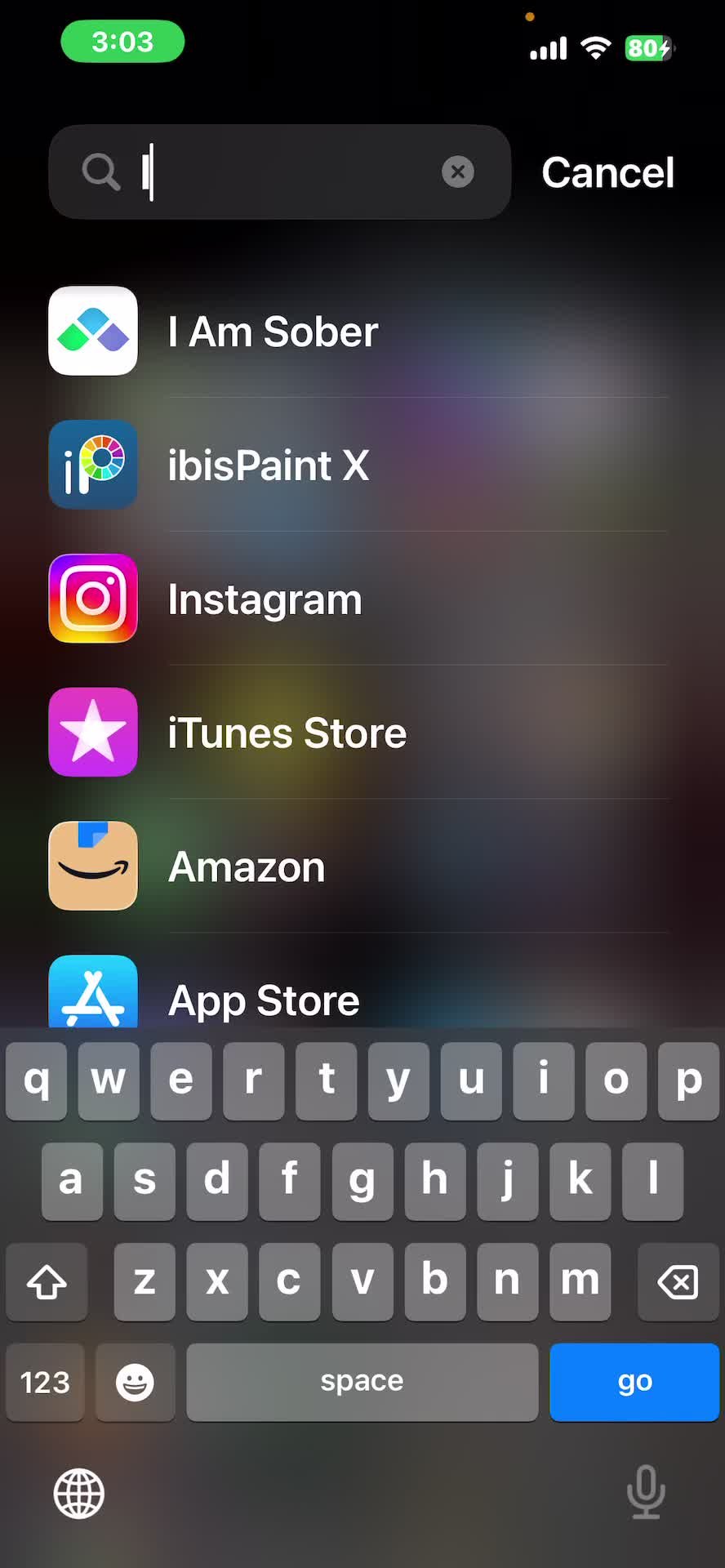Open the Amazon app
The width and height of the screenshot is (725, 1568).
[246, 866]
